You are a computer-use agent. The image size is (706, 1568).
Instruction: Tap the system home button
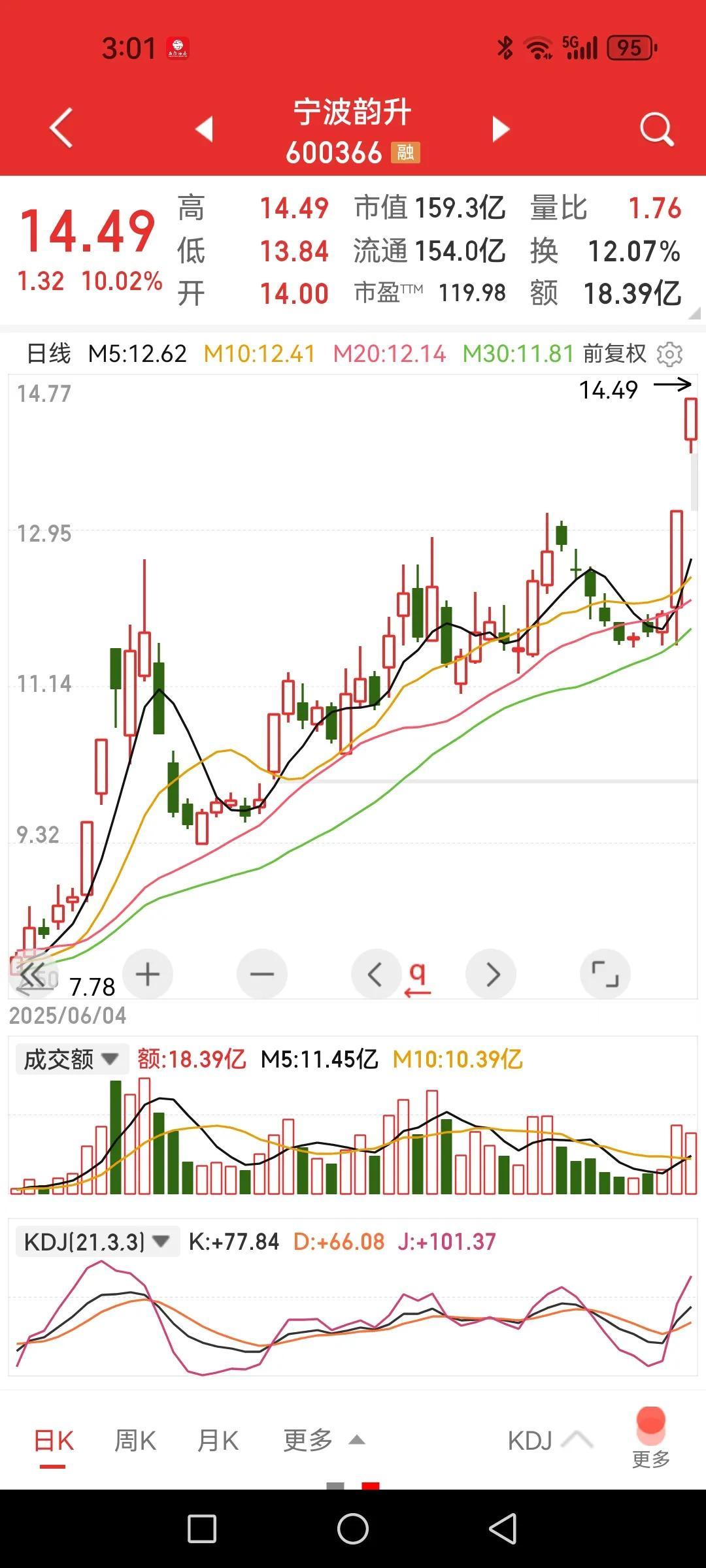(x=353, y=1529)
